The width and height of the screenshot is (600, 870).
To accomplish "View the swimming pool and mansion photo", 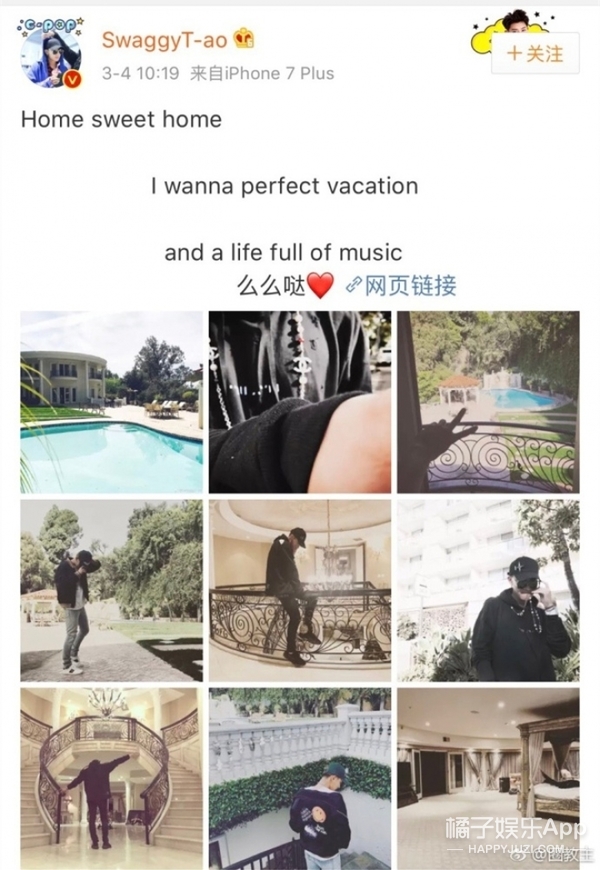I will (x=110, y=401).
